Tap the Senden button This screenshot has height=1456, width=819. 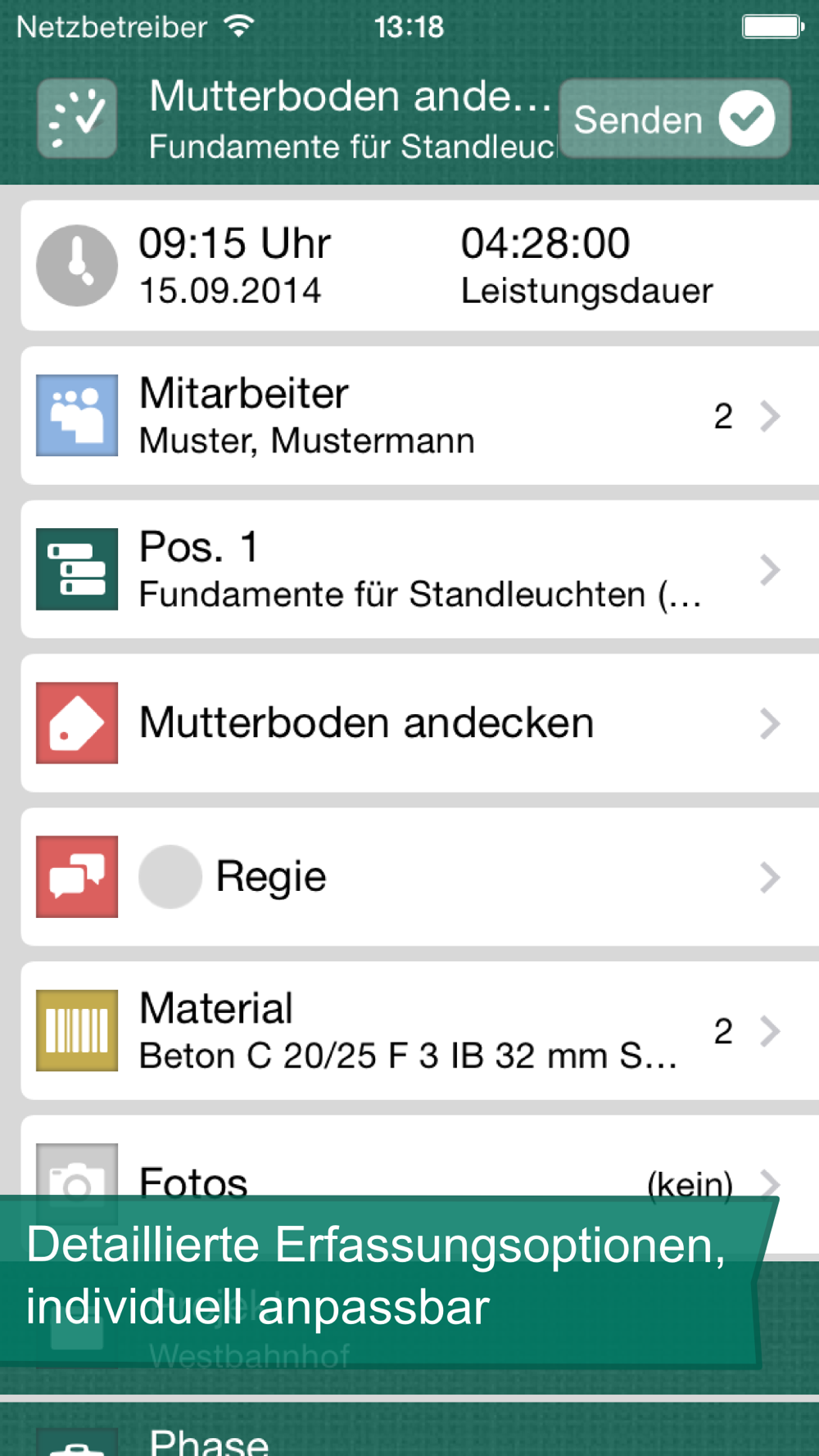674,119
